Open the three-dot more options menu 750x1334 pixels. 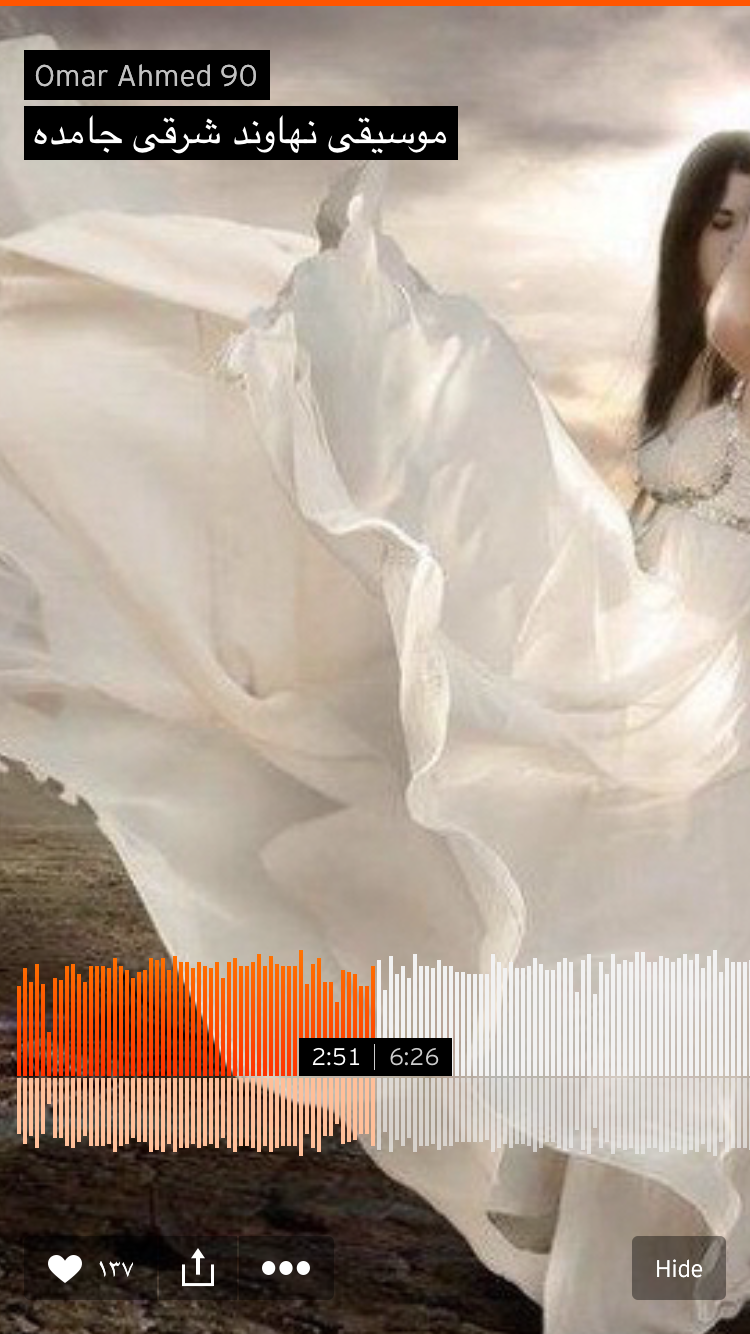286,1268
